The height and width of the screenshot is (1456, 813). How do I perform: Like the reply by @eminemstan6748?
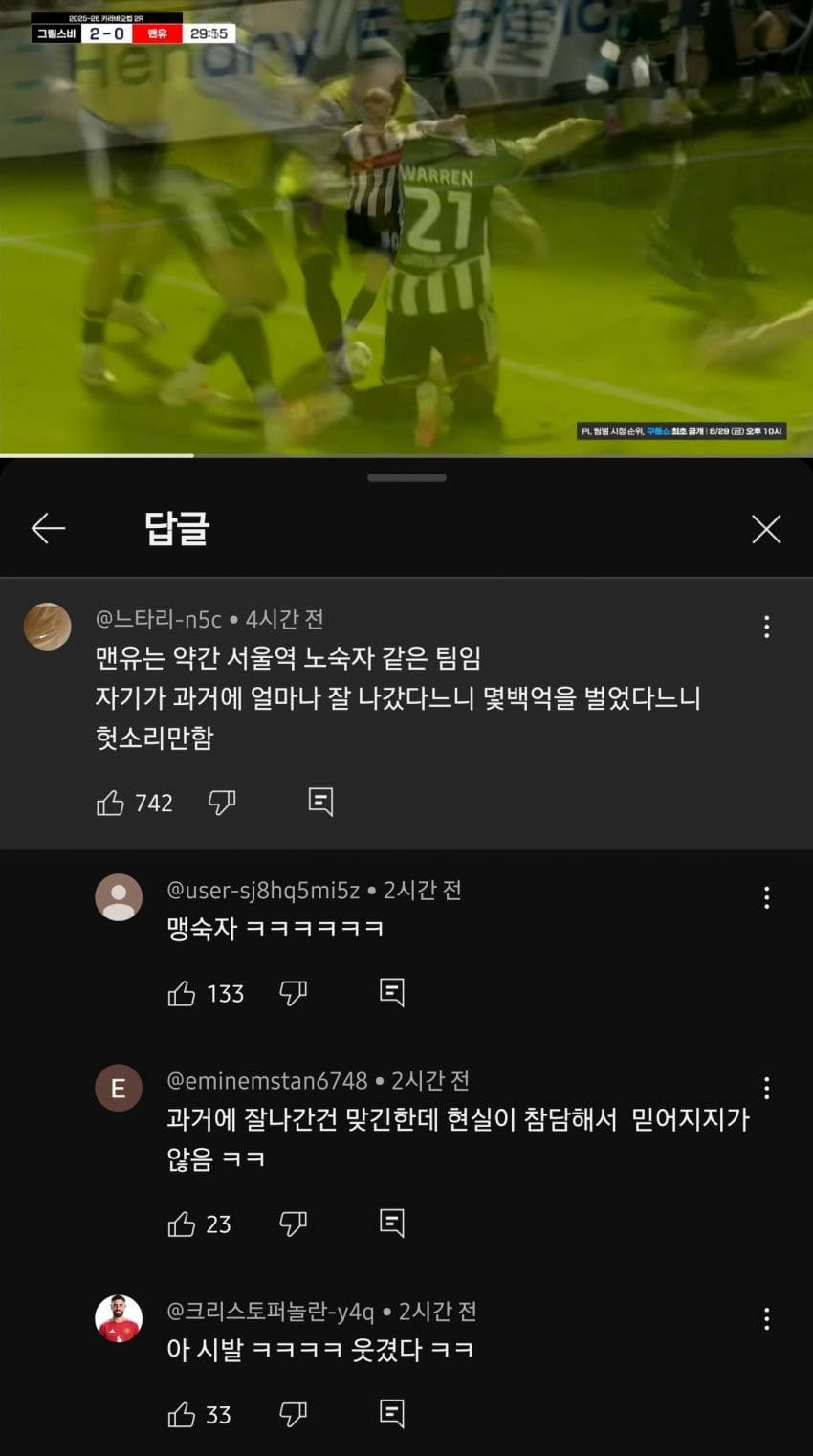pyautogui.click(x=182, y=1224)
